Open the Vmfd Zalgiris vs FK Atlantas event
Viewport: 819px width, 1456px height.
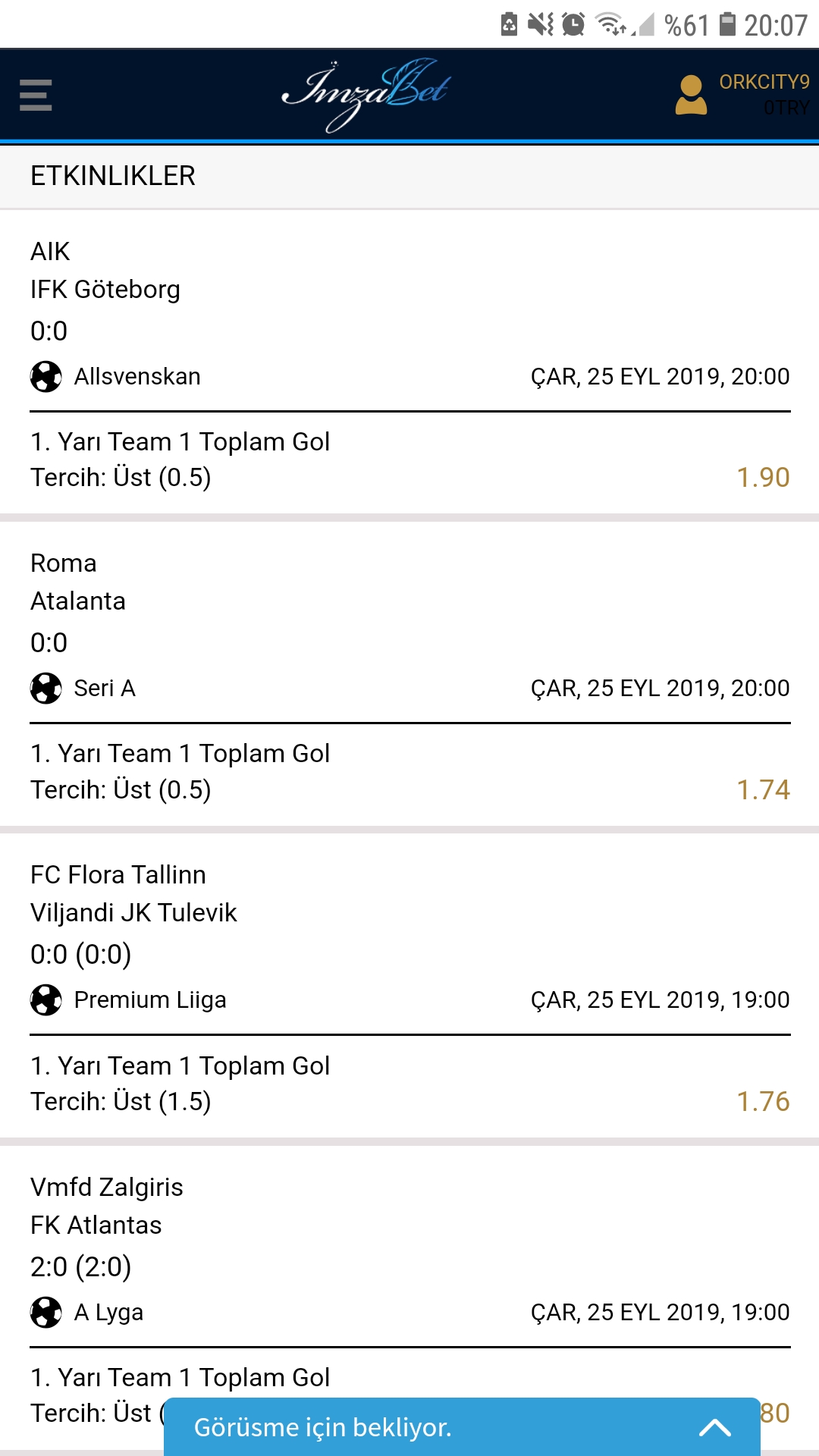click(x=409, y=1298)
